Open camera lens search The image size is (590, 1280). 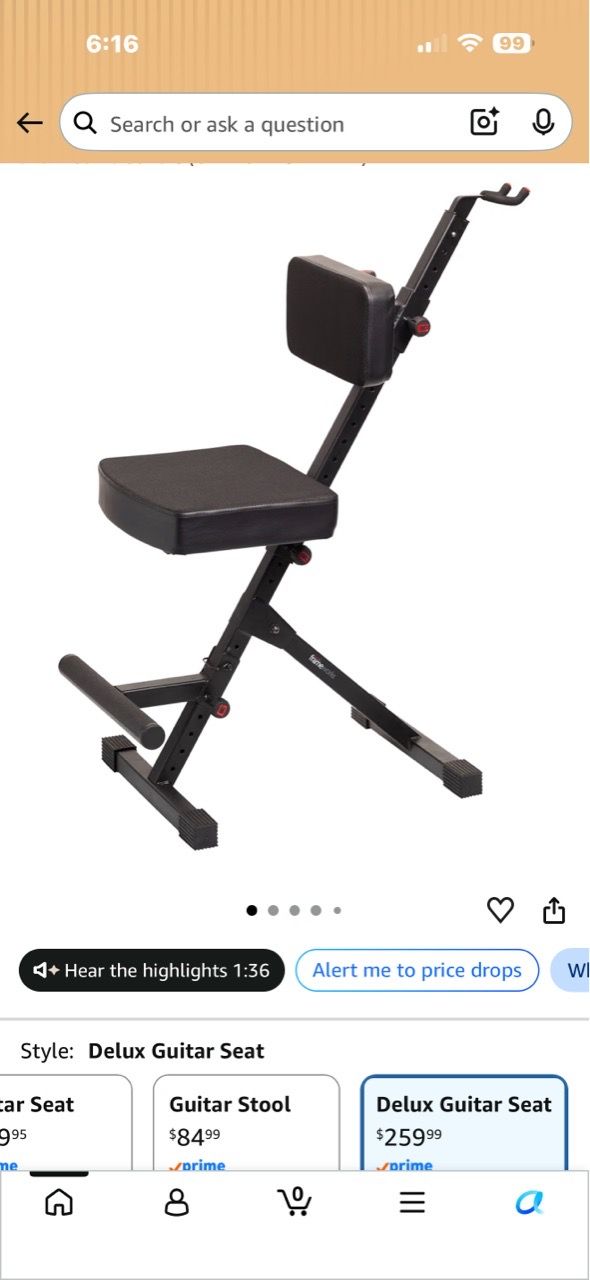click(484, 123)
